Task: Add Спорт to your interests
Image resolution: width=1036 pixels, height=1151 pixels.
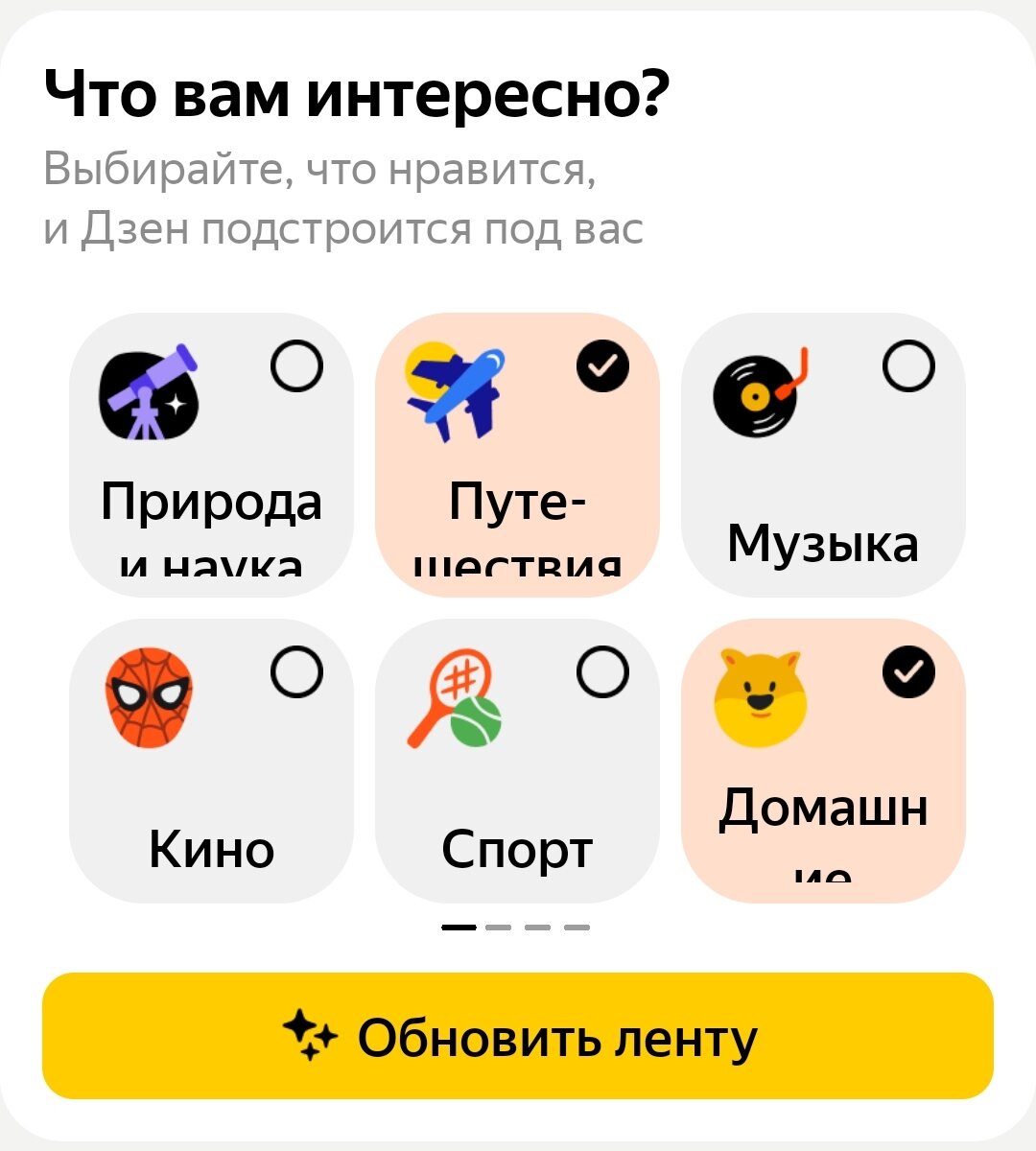Action: tap(517, 761)
